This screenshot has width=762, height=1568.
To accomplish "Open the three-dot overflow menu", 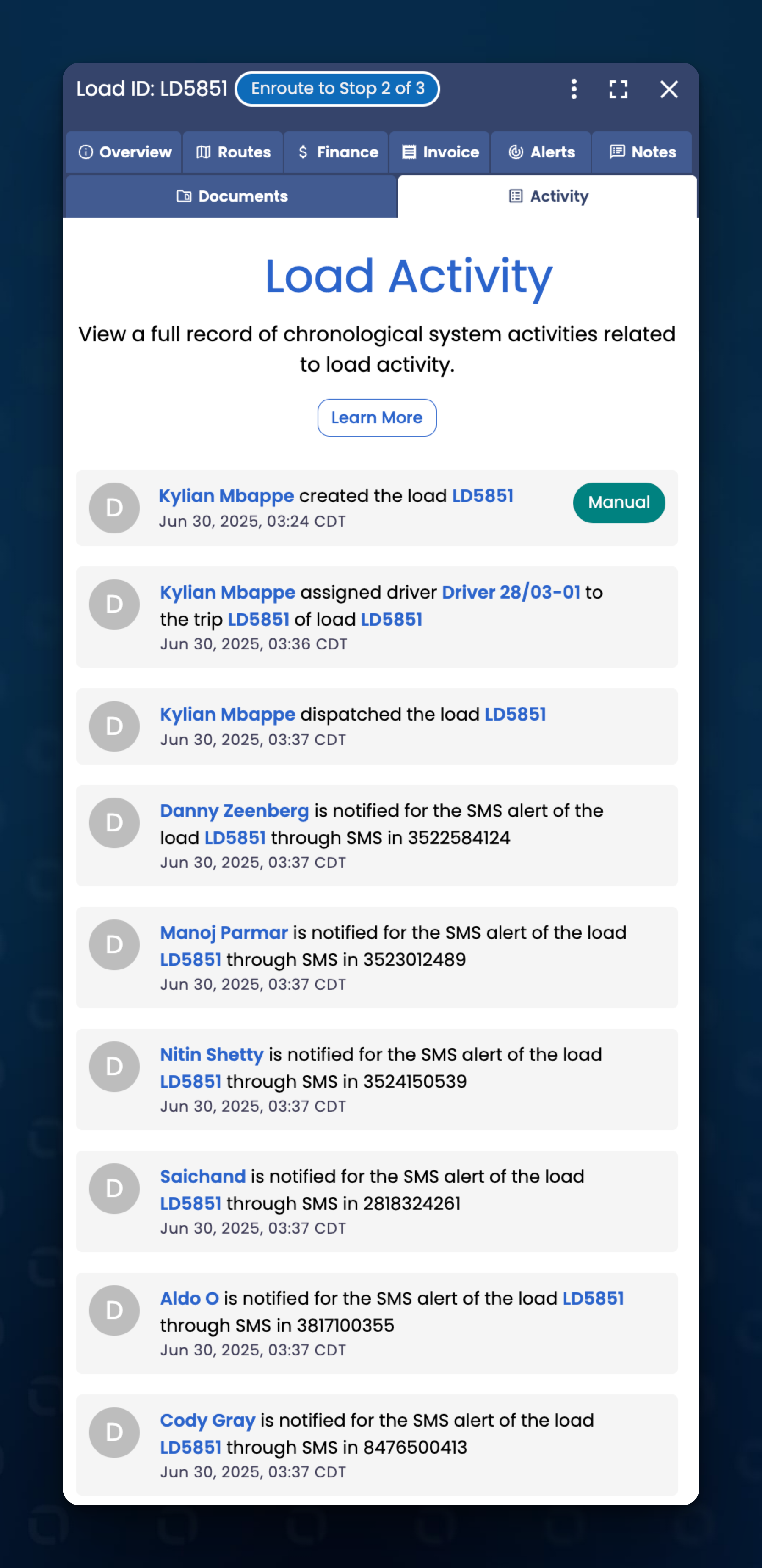I will 573,89.
